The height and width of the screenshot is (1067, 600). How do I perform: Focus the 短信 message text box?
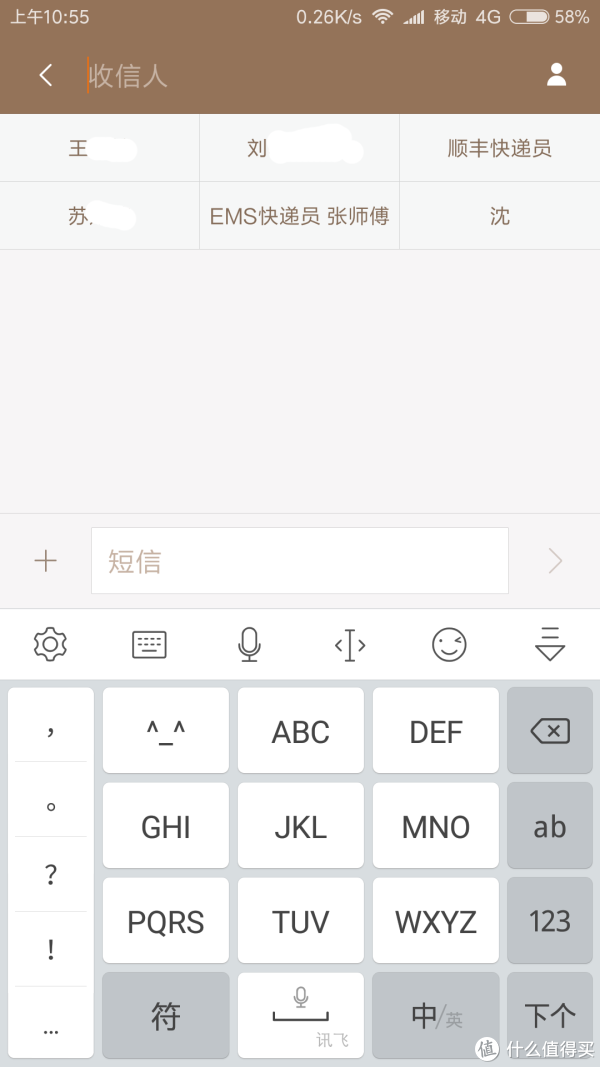pyautogui.click(x=300, y=561)
